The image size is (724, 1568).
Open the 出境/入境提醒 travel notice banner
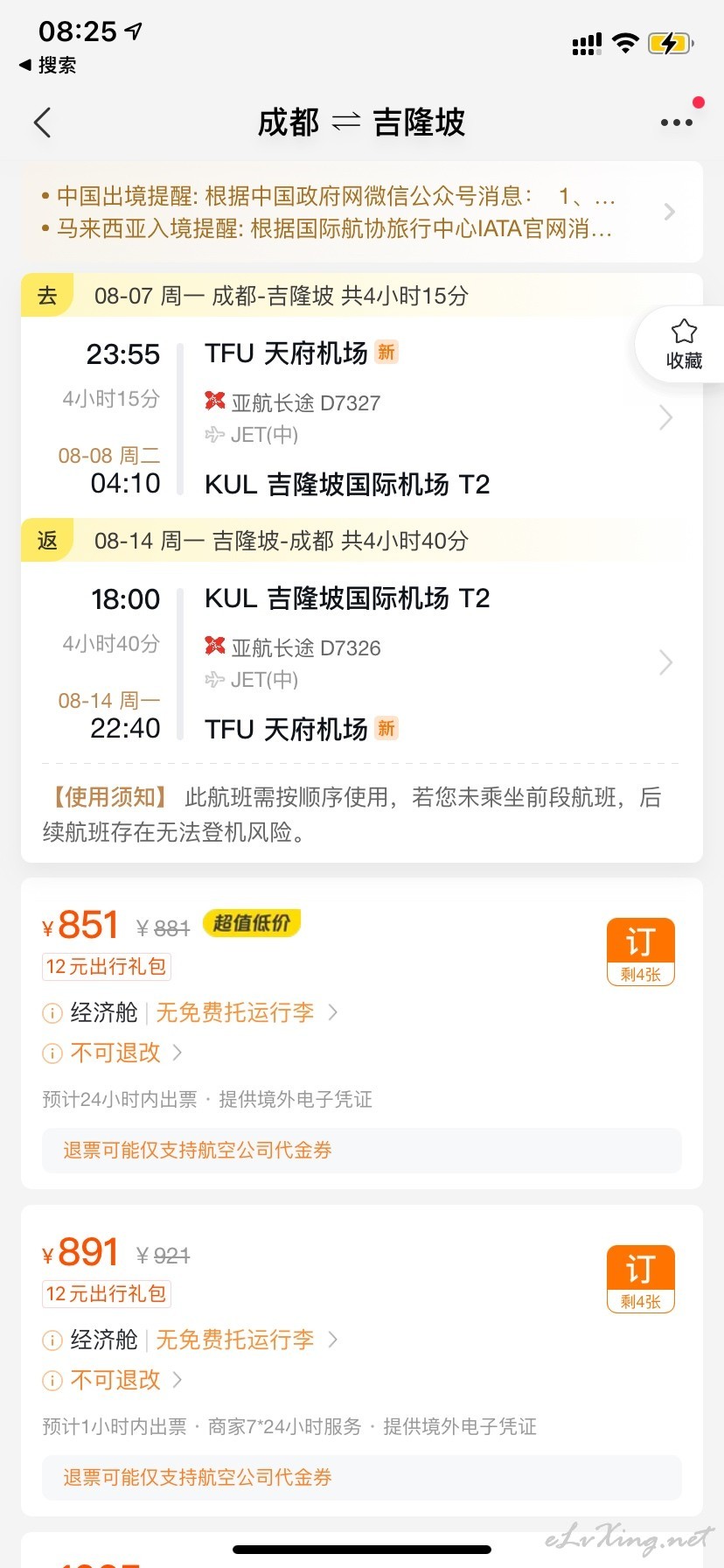[x=362, y=212]
